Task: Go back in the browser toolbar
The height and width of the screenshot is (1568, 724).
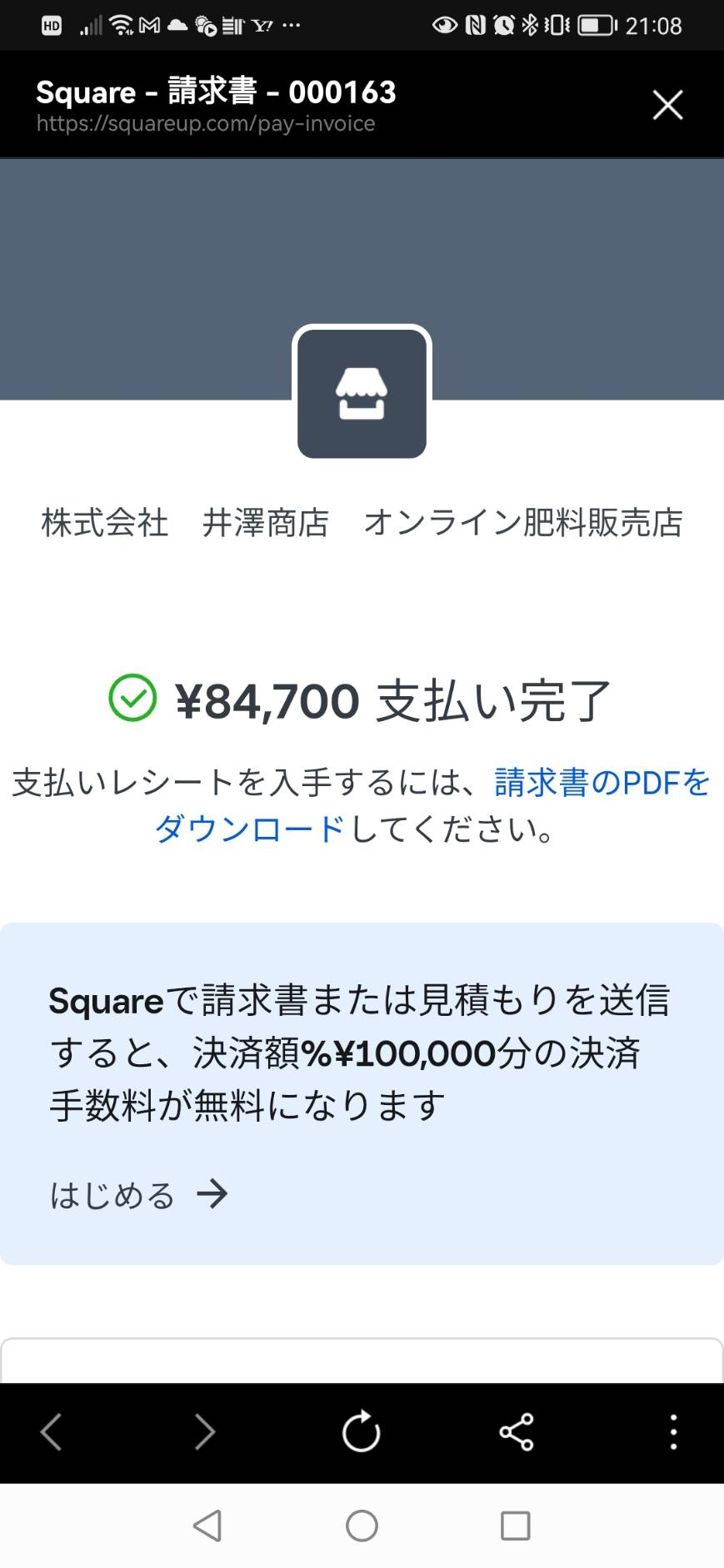Action: 51,1432
